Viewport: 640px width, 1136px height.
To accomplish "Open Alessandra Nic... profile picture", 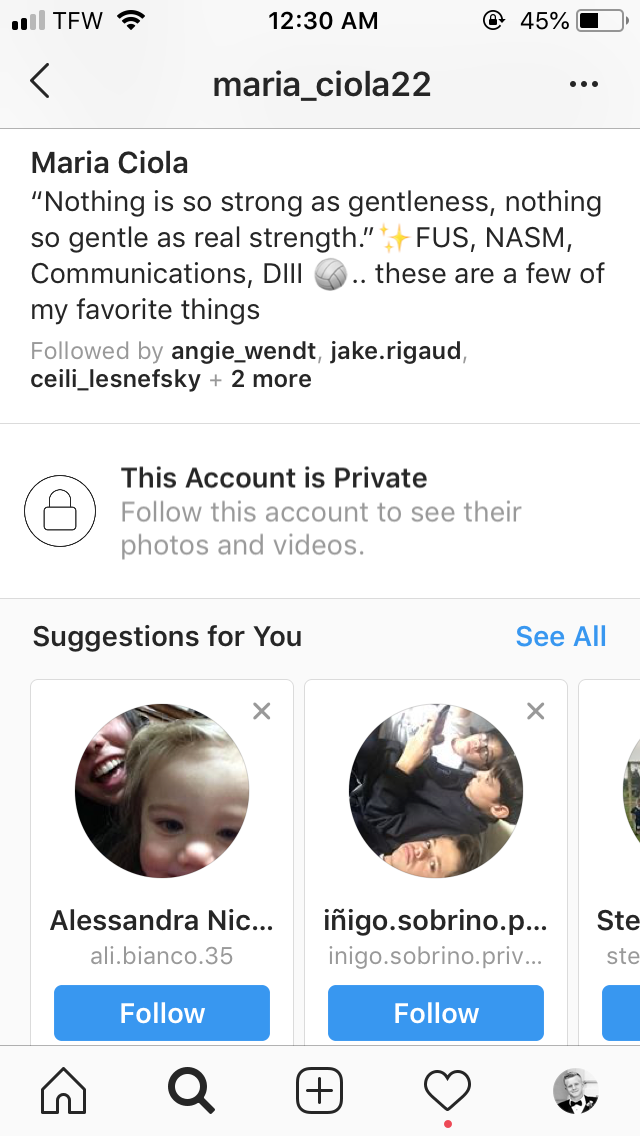I will pos(162,790).
